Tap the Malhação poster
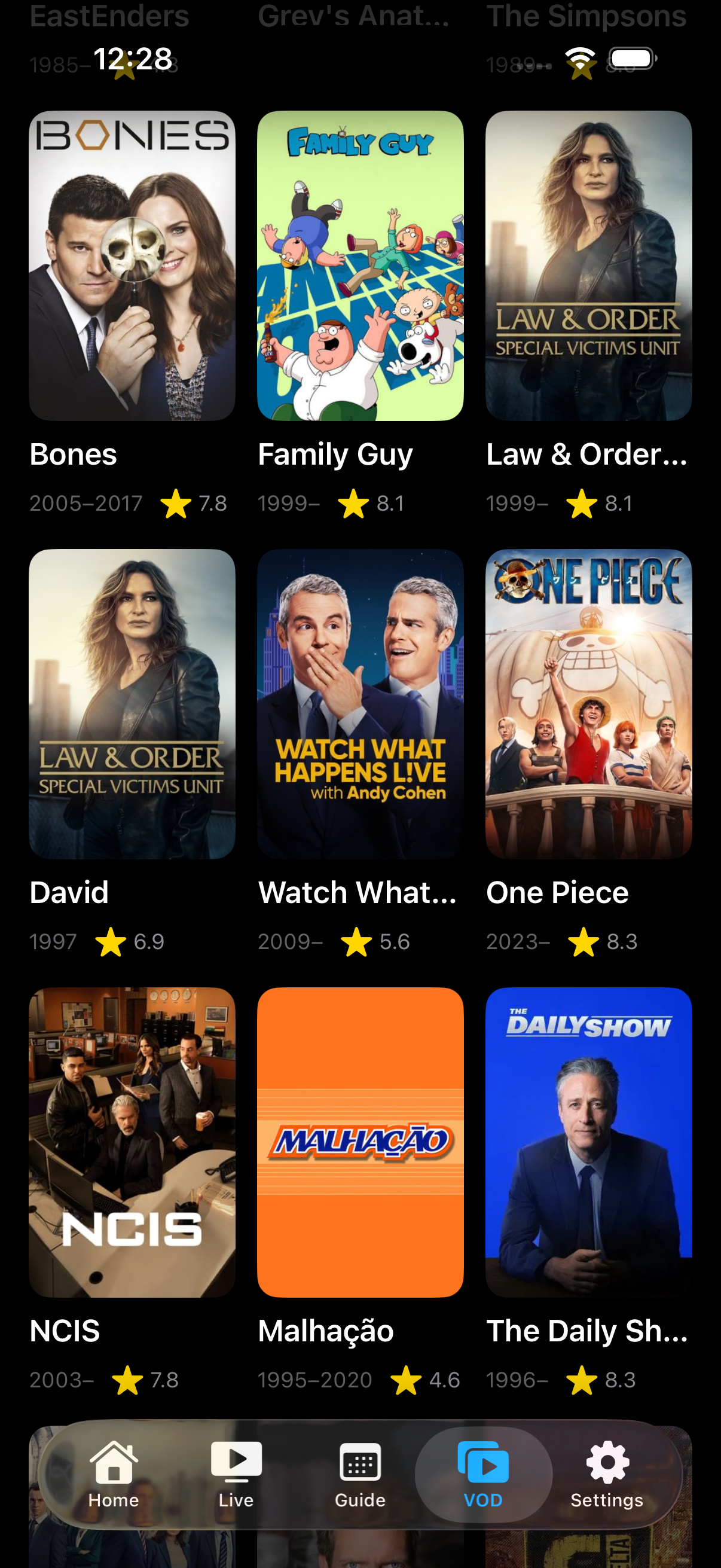Viewport: 721px width, 1568px height. (x=359, y=1143)
